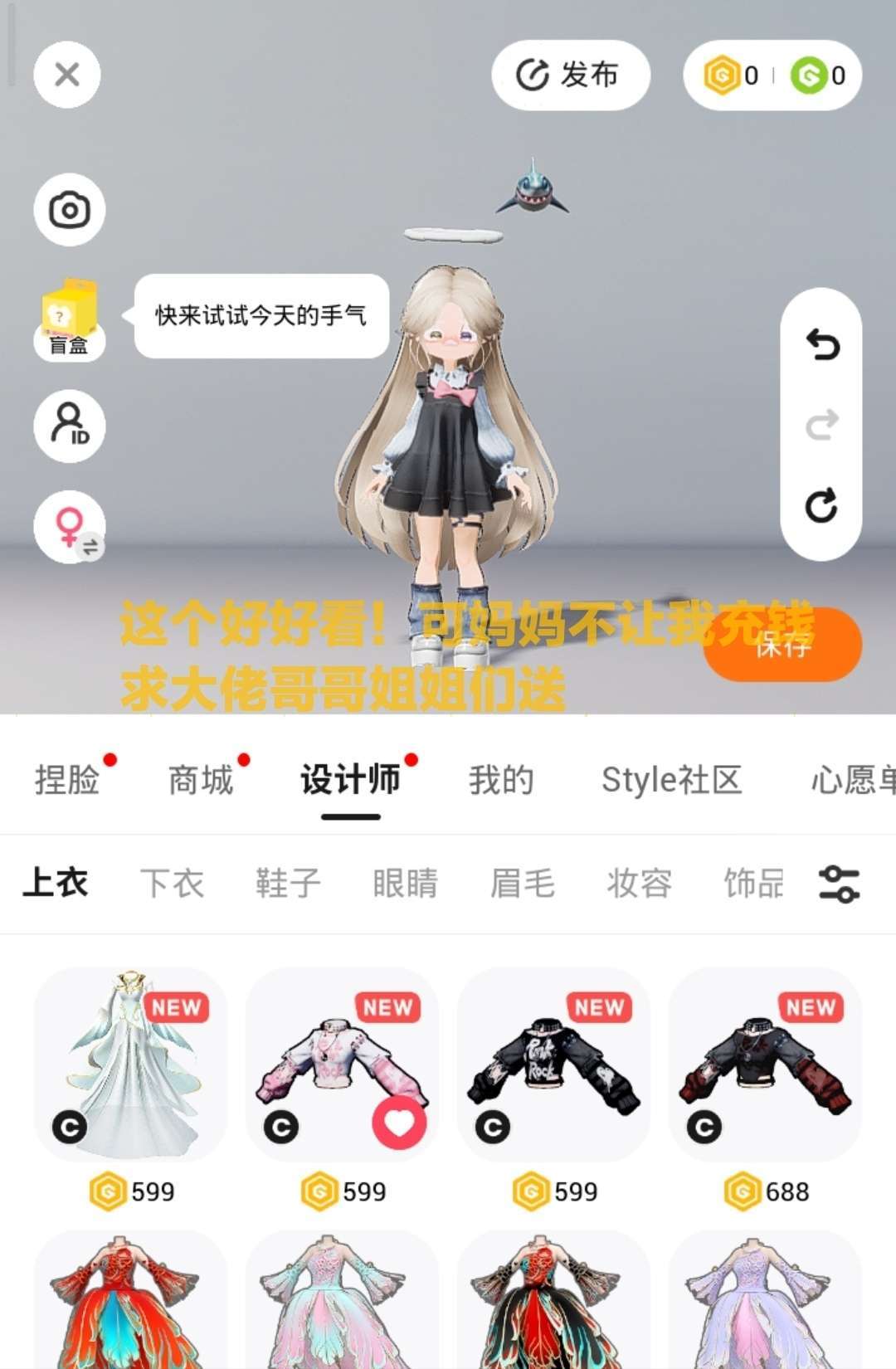Select the 我的 tab
This screenshot has width=896, height=1369.
(500, 781)
